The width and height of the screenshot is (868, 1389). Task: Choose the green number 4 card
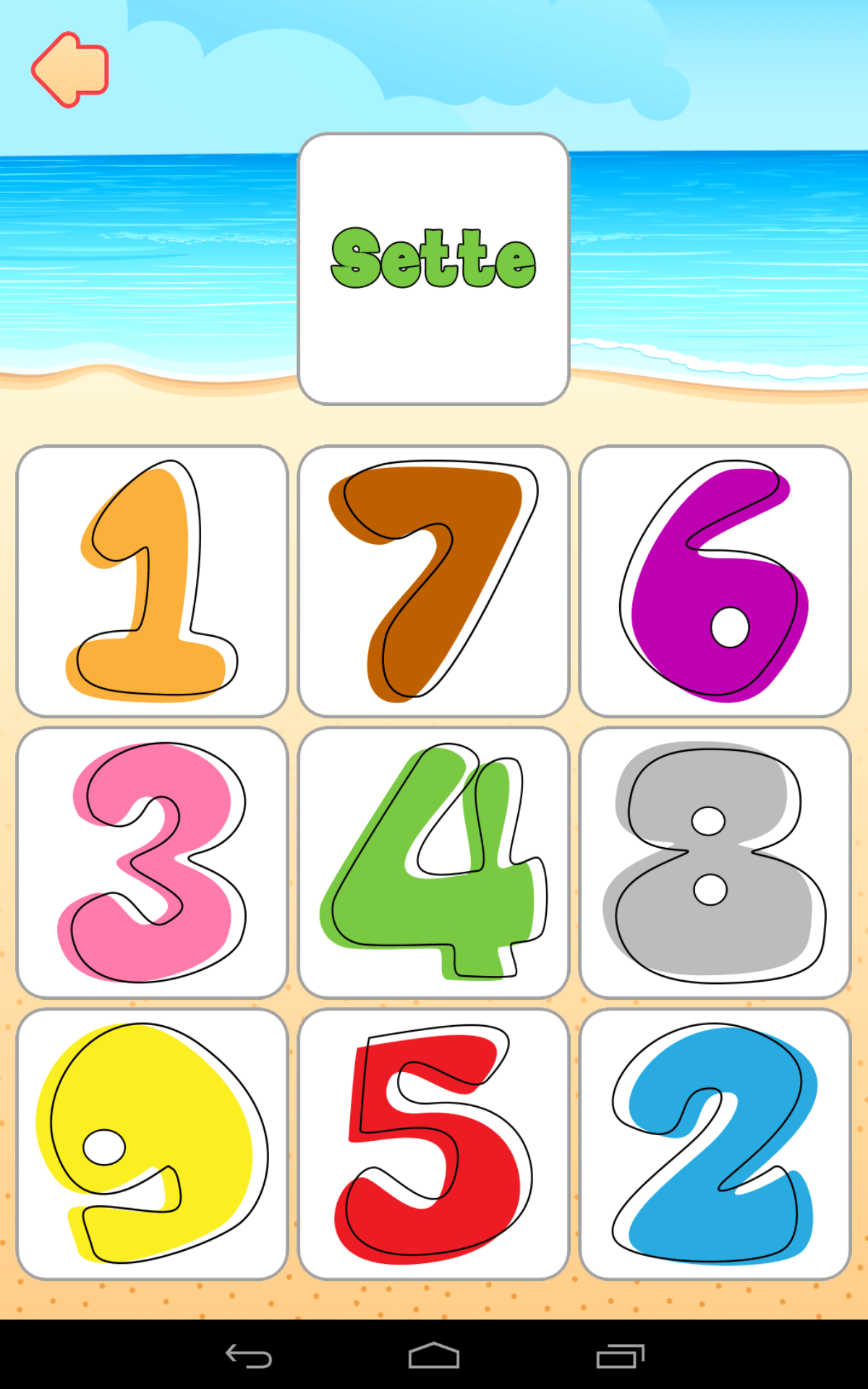[433, 862]
